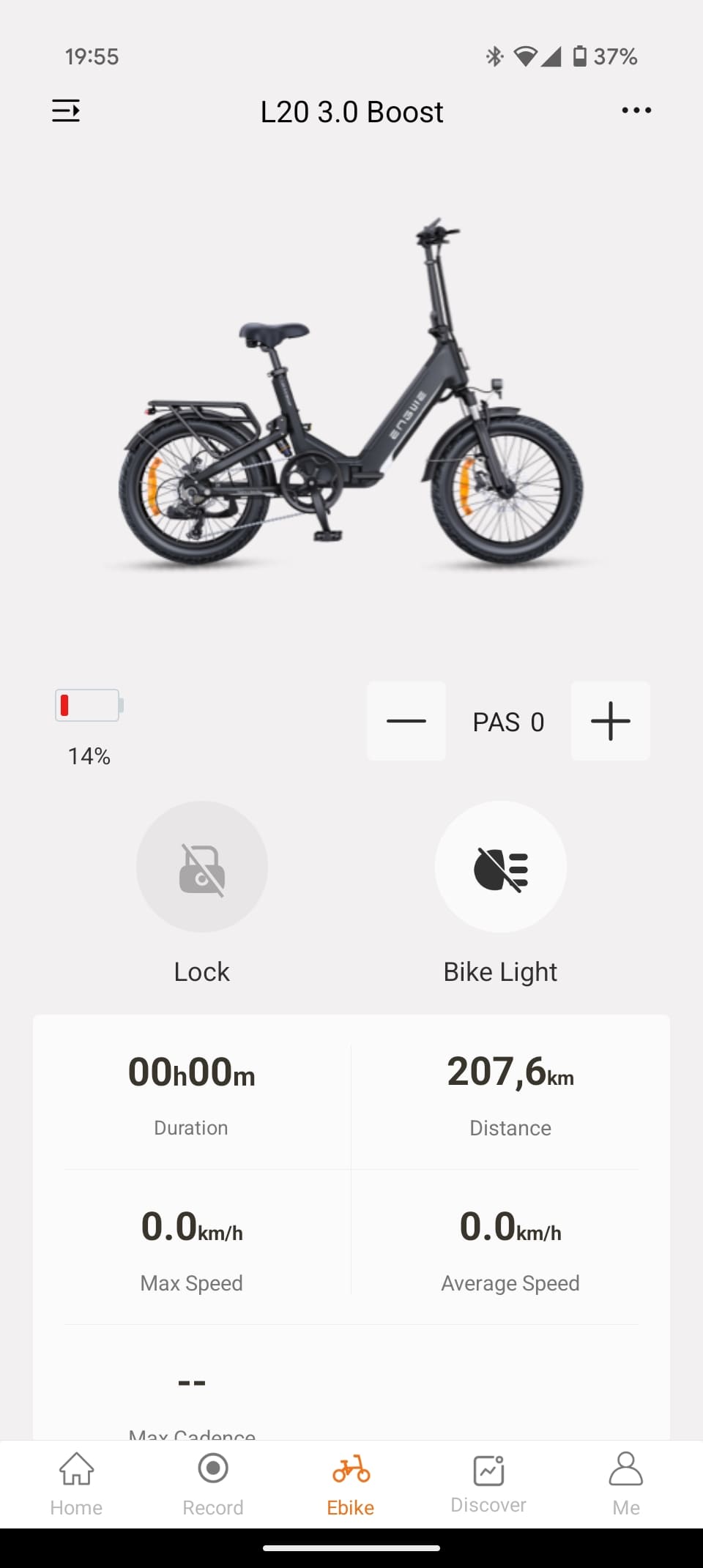Increase the PAS level with plus
Screen dimensions: 703x1568
point(610,721)
